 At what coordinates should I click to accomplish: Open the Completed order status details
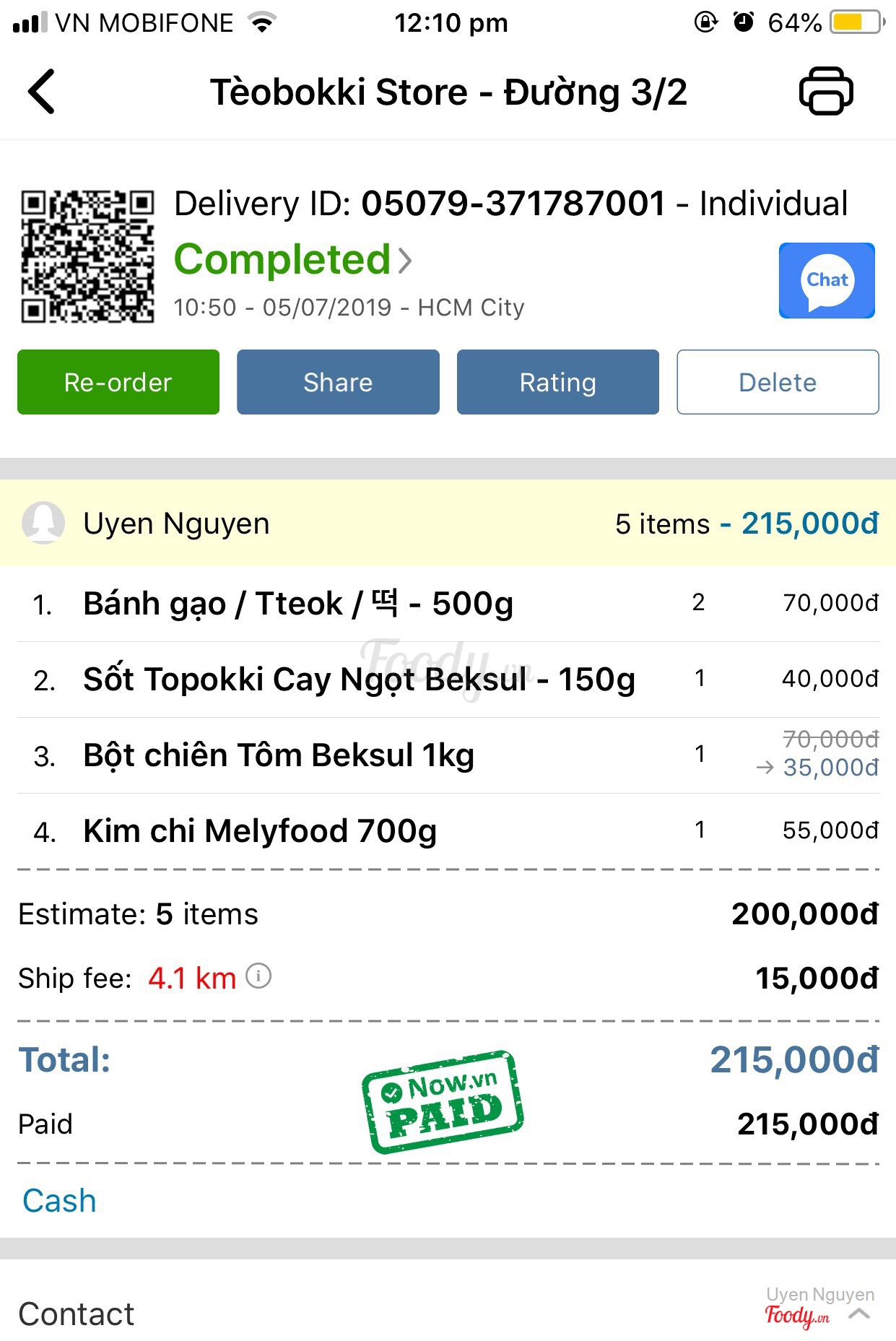[x=293, y=260]
